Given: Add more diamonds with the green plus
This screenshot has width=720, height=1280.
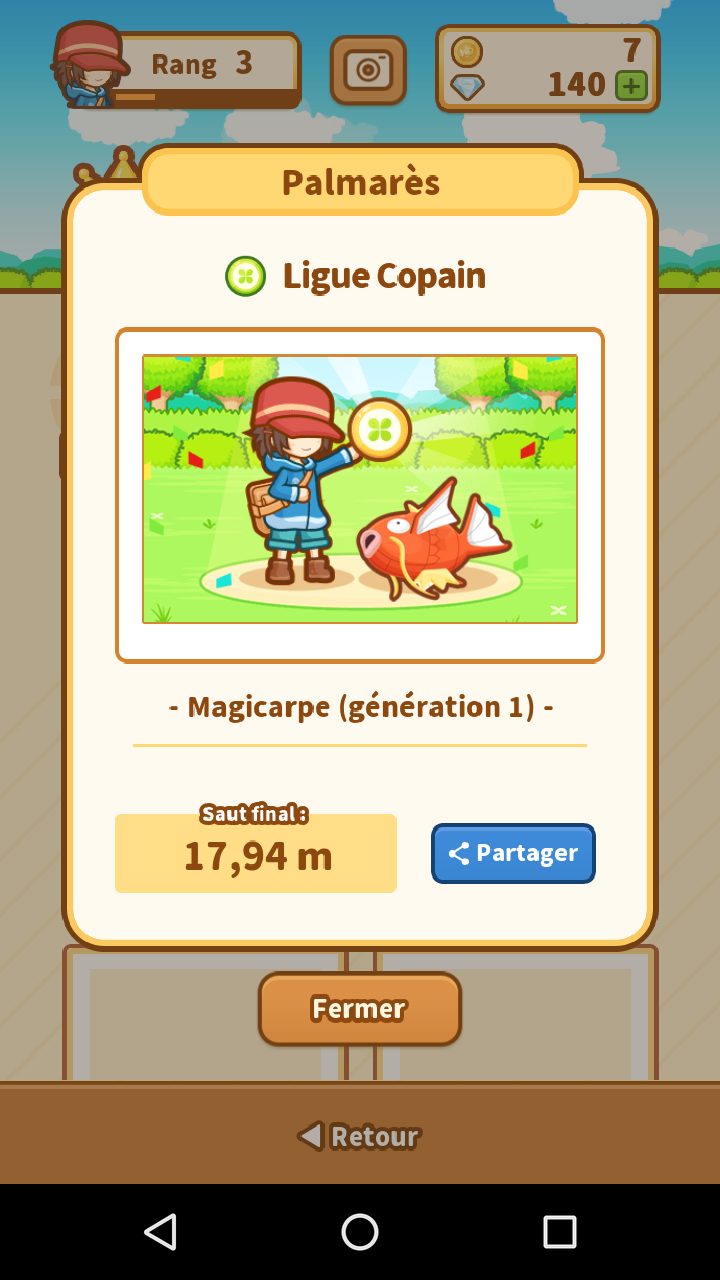Looking at the screenshot, I should click(631, 85).
